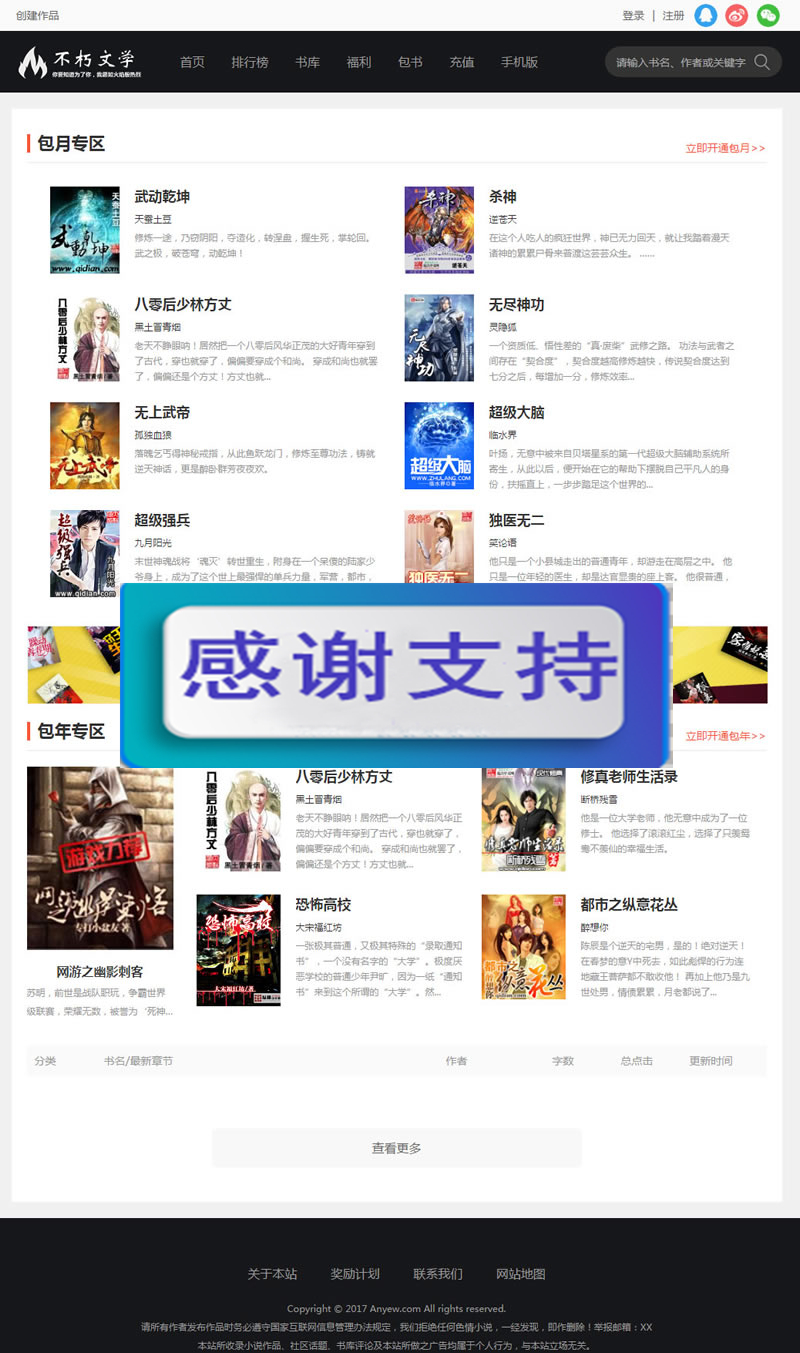Open the 充值 nav item

(462, 62)
